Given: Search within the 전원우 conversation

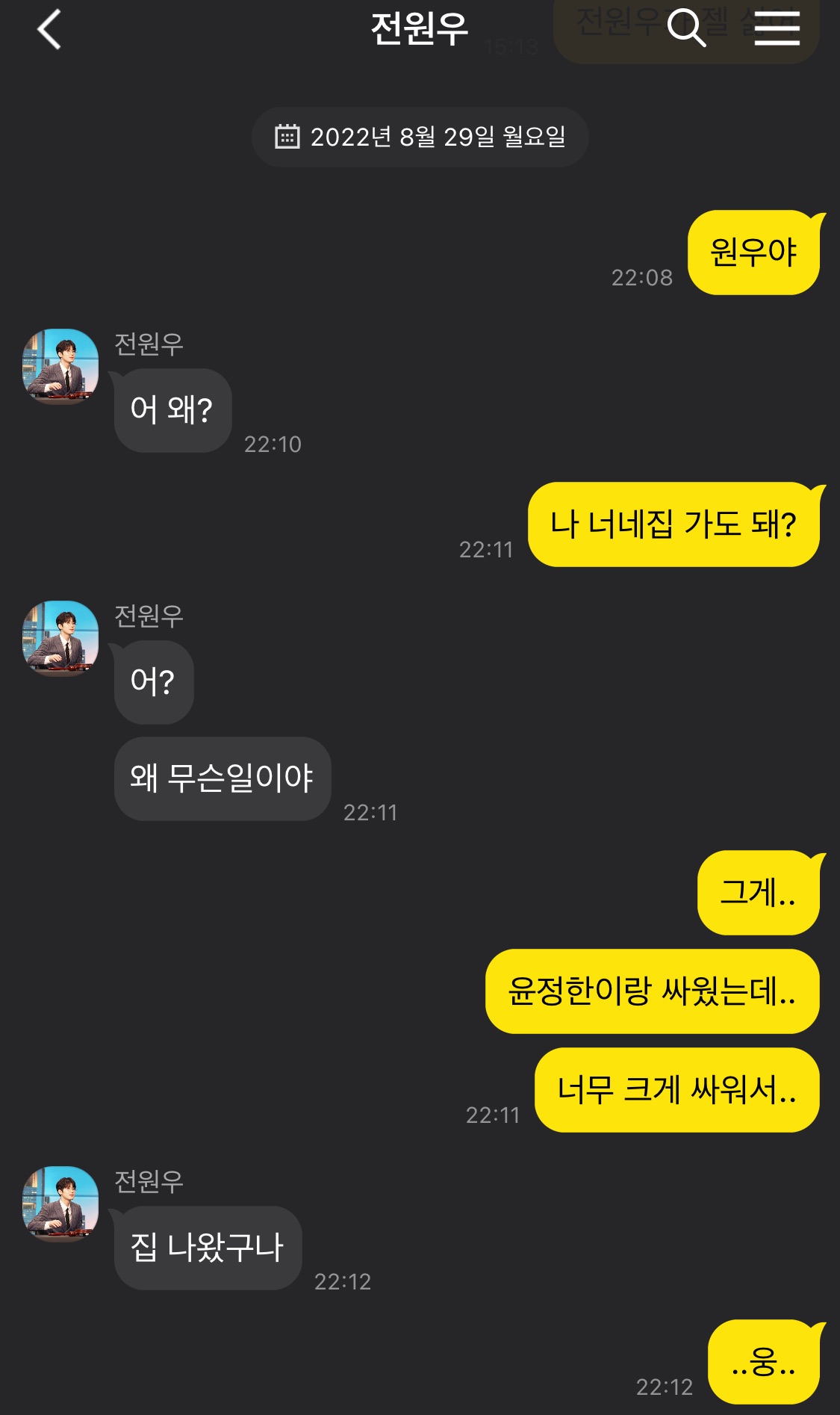Looking at the screenshot, I should click(685, 29).
